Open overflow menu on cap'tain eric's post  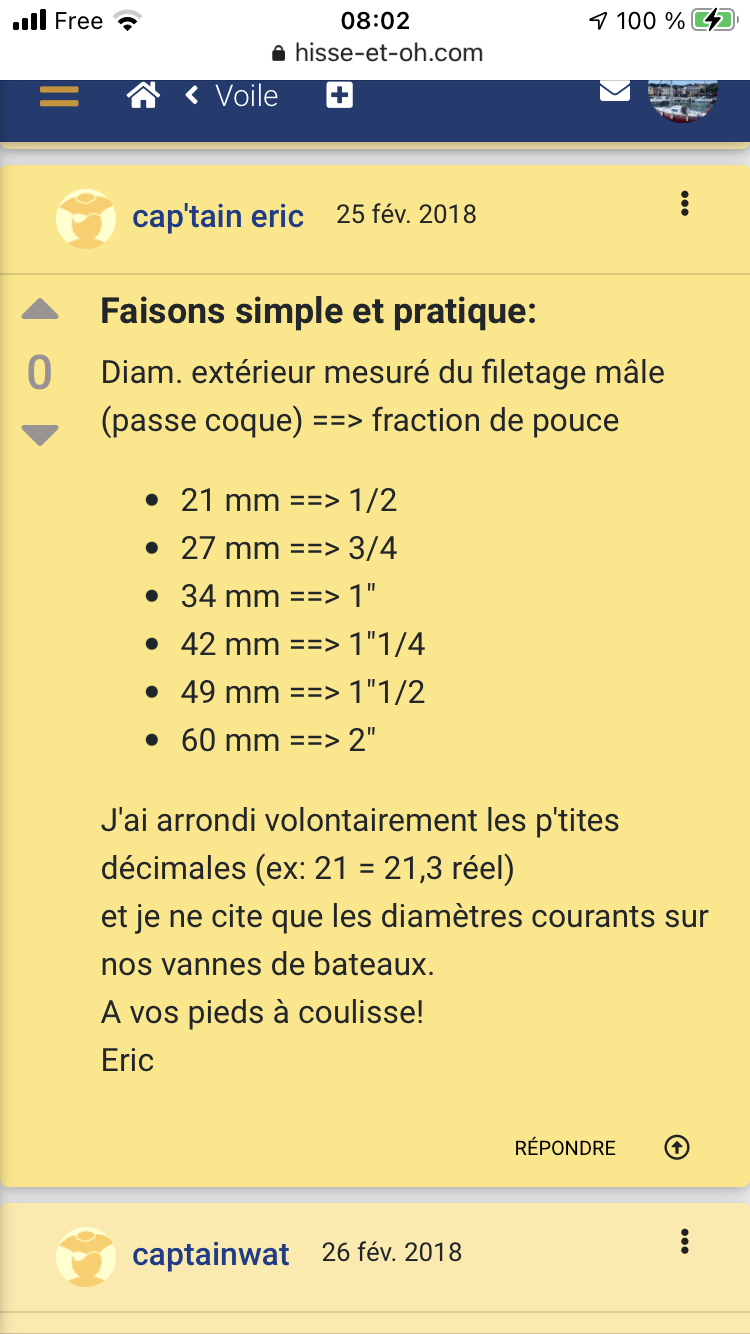pos(685,204)
